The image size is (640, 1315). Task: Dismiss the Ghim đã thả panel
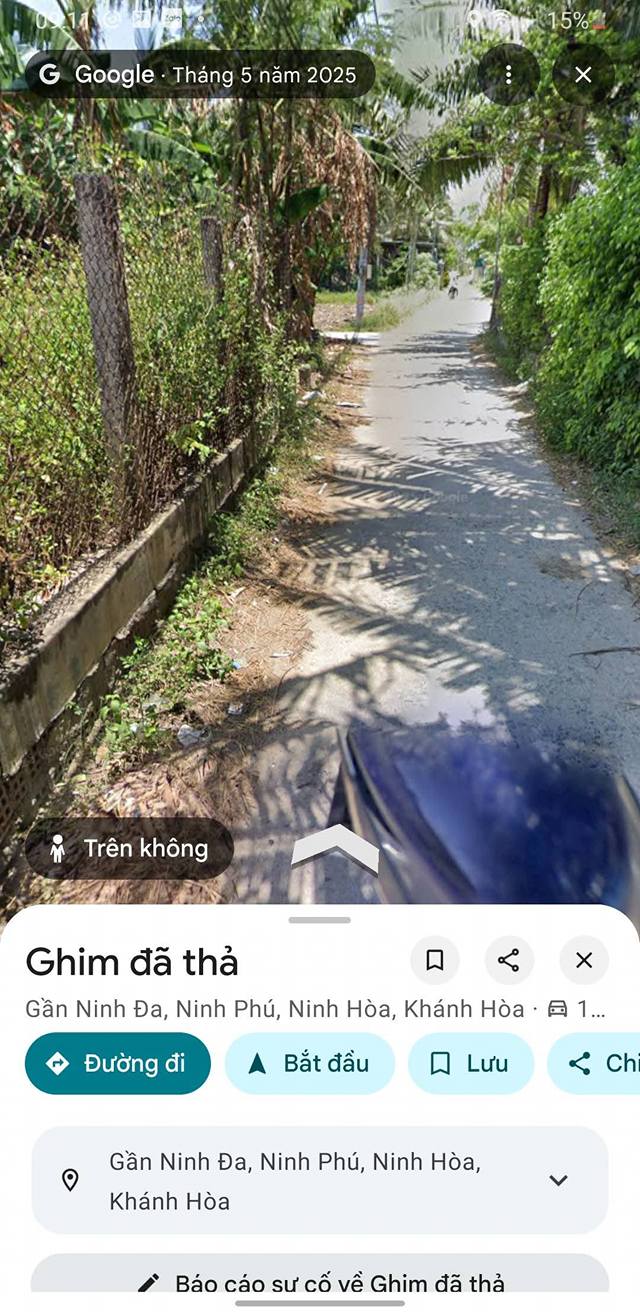[x=584, y=961]
